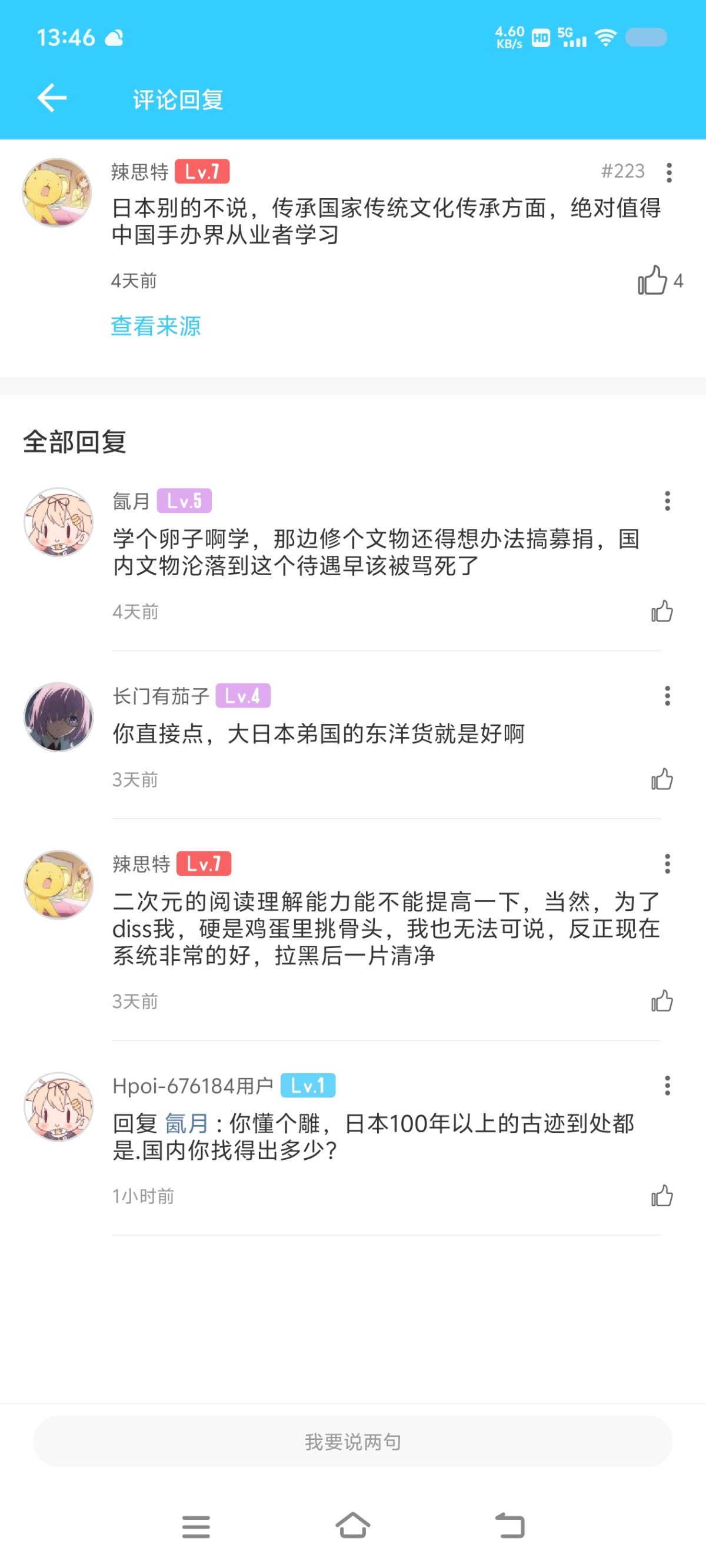The width and height of the screenshot is (706, 1568).
Task: Open overflow menu on 氤月's reply
Action: 667,501
